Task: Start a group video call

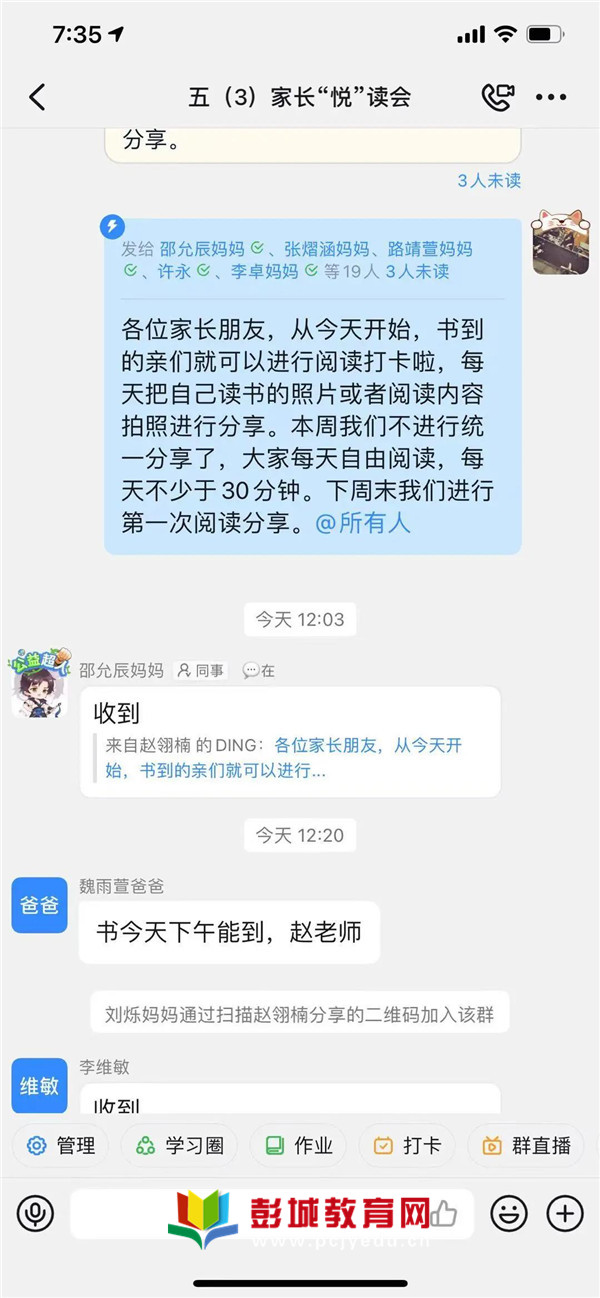Action: [x=497, y=97]
